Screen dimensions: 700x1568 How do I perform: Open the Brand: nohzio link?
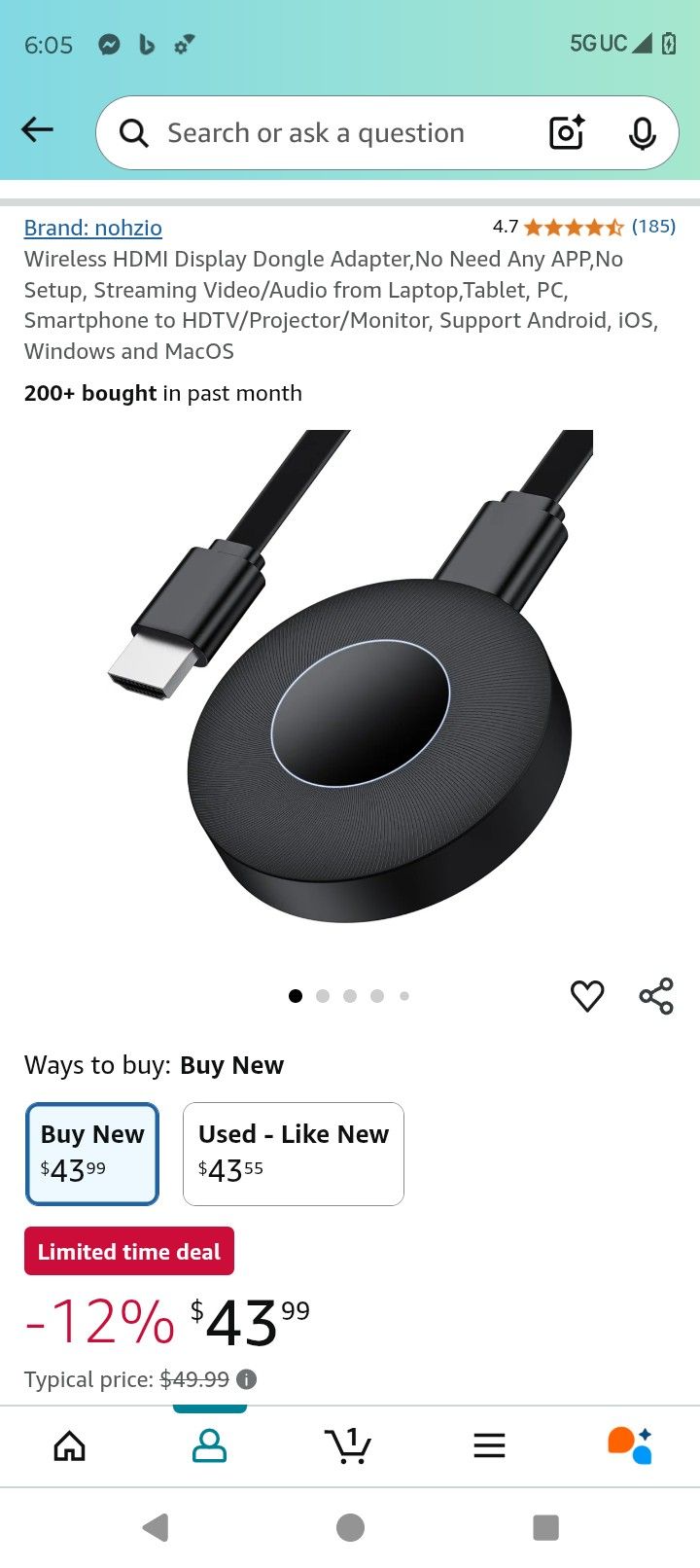click(x=93, y=228)
